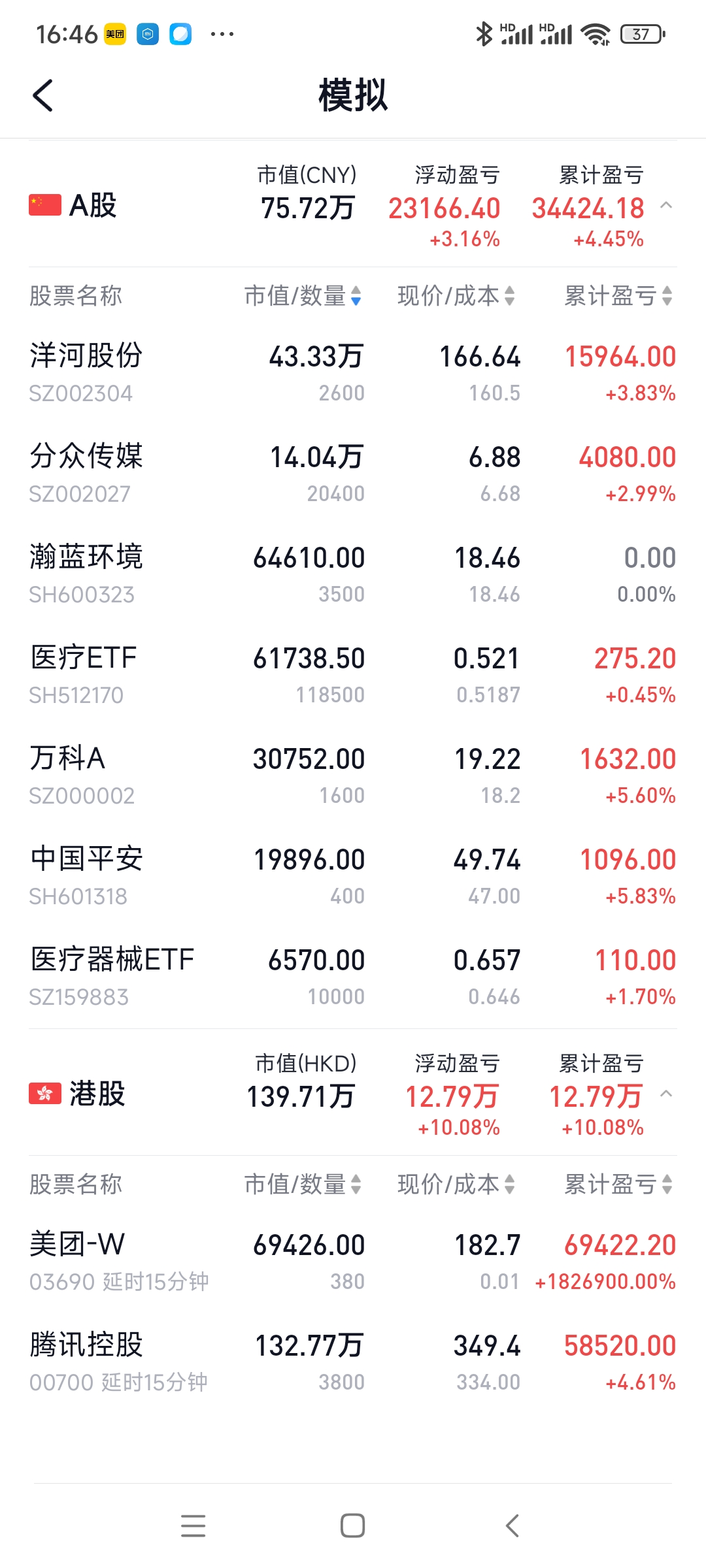
Task: View 腾讯控股 position details
Action: 353,1362
